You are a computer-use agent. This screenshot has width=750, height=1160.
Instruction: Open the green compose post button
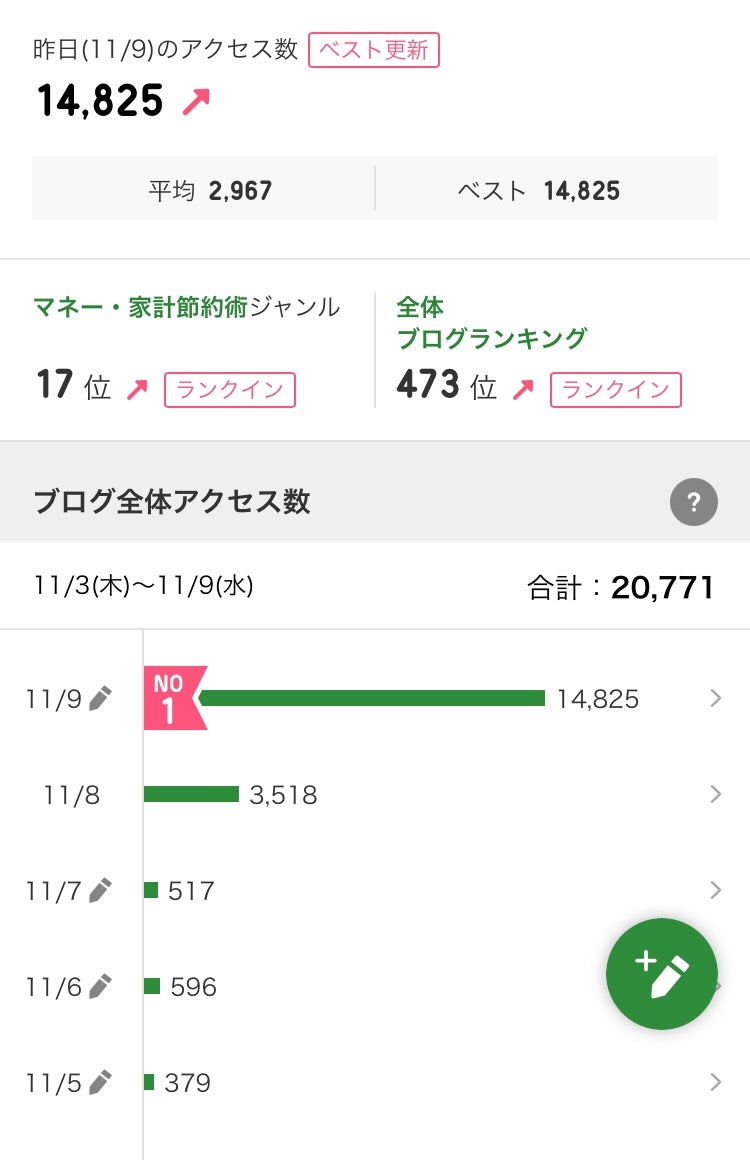(661, 973)
